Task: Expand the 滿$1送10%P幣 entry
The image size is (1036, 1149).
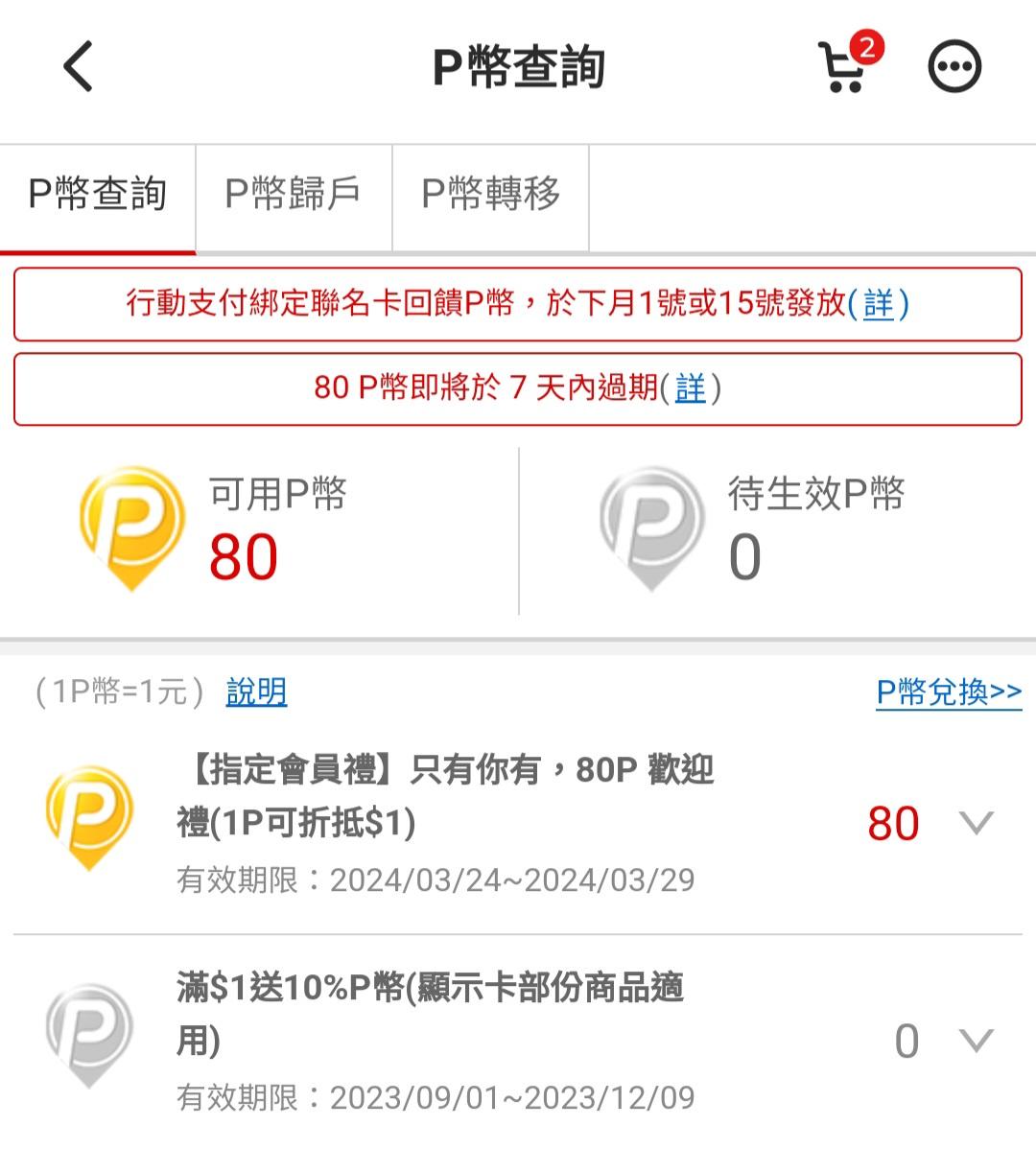Action: click(976, 1041)
